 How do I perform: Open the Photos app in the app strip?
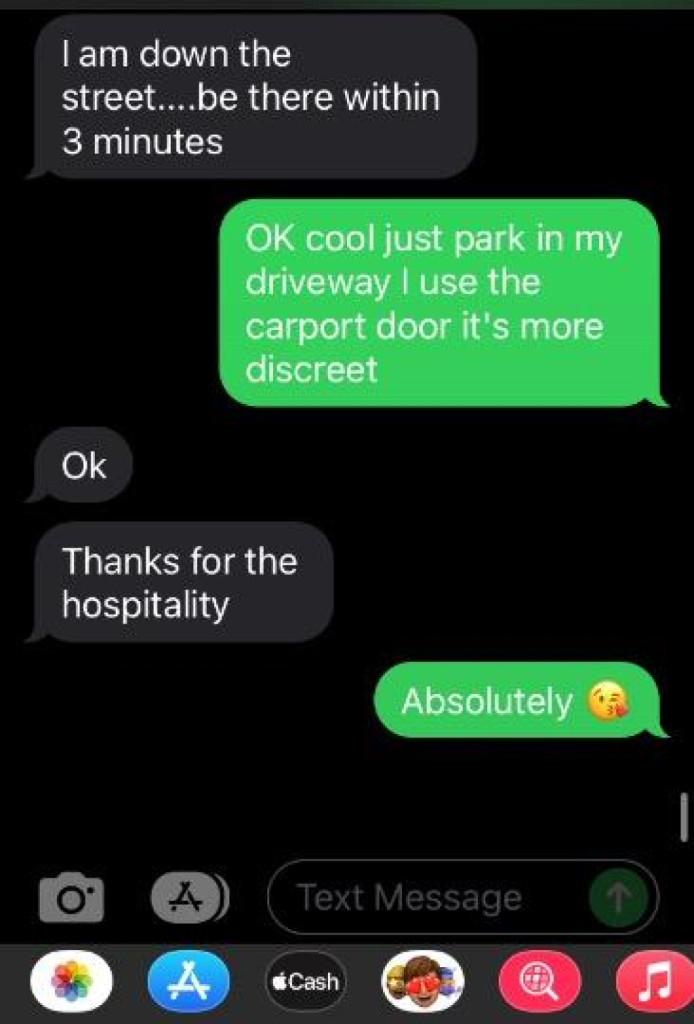[72, 981]
